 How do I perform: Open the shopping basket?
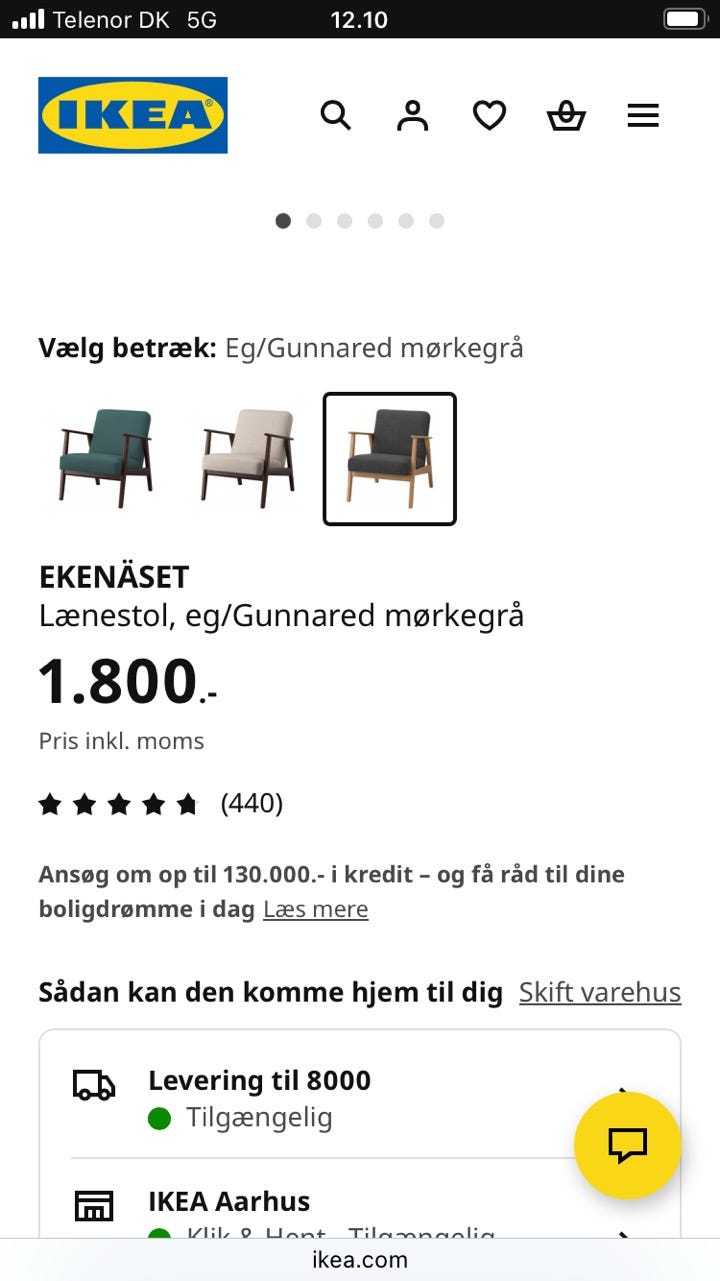(566, 115)
